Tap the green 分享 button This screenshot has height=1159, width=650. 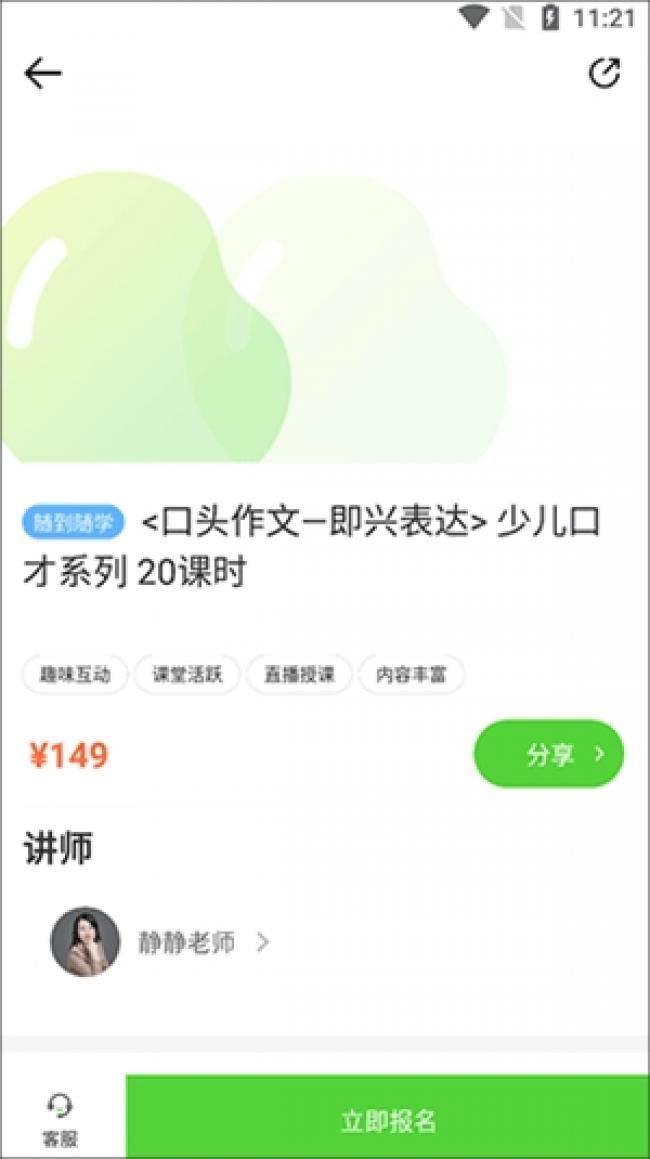pyautogui.click(x=549, y=753)
